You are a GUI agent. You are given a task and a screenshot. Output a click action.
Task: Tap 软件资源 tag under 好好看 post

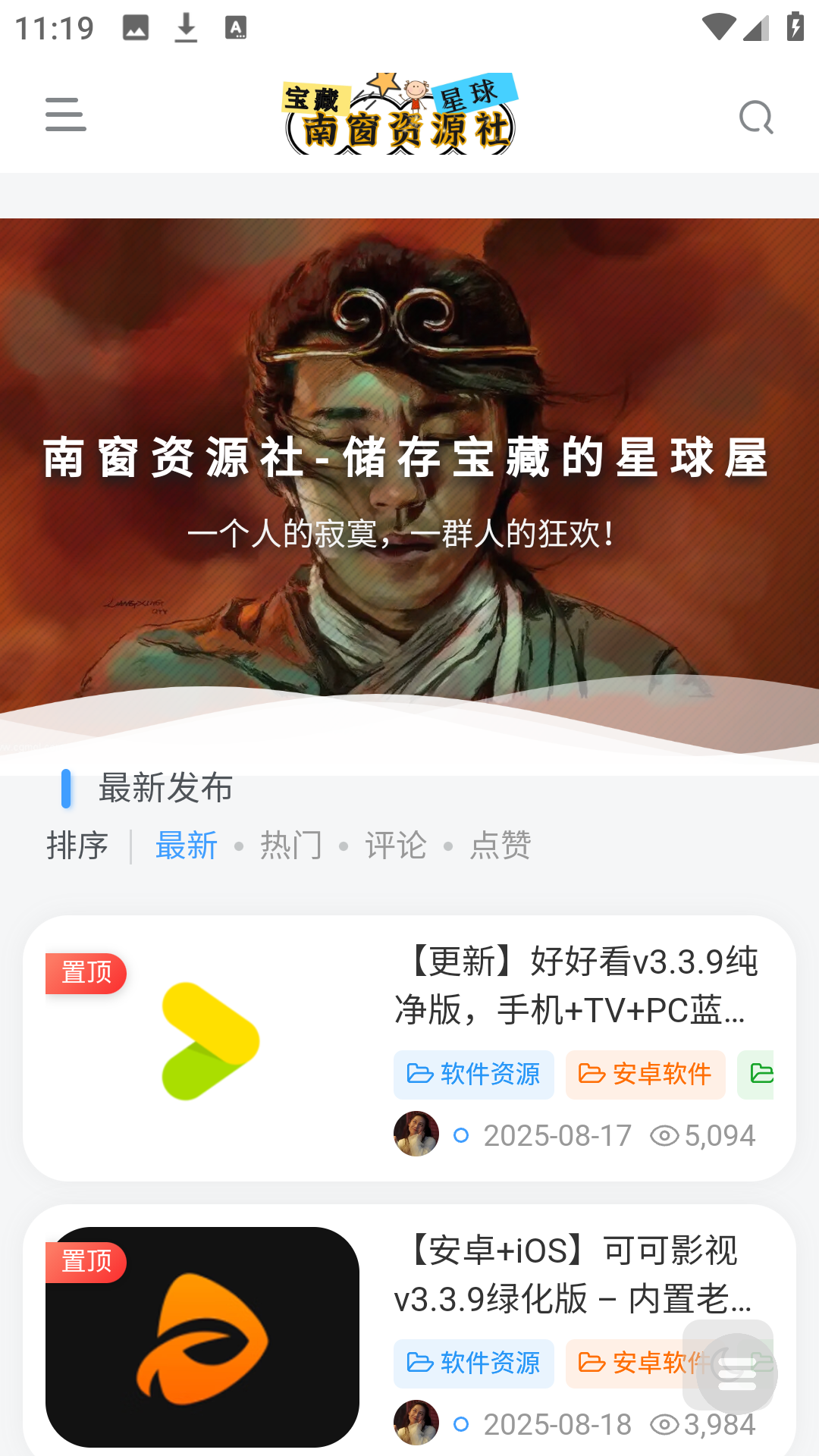(474, 1075)
